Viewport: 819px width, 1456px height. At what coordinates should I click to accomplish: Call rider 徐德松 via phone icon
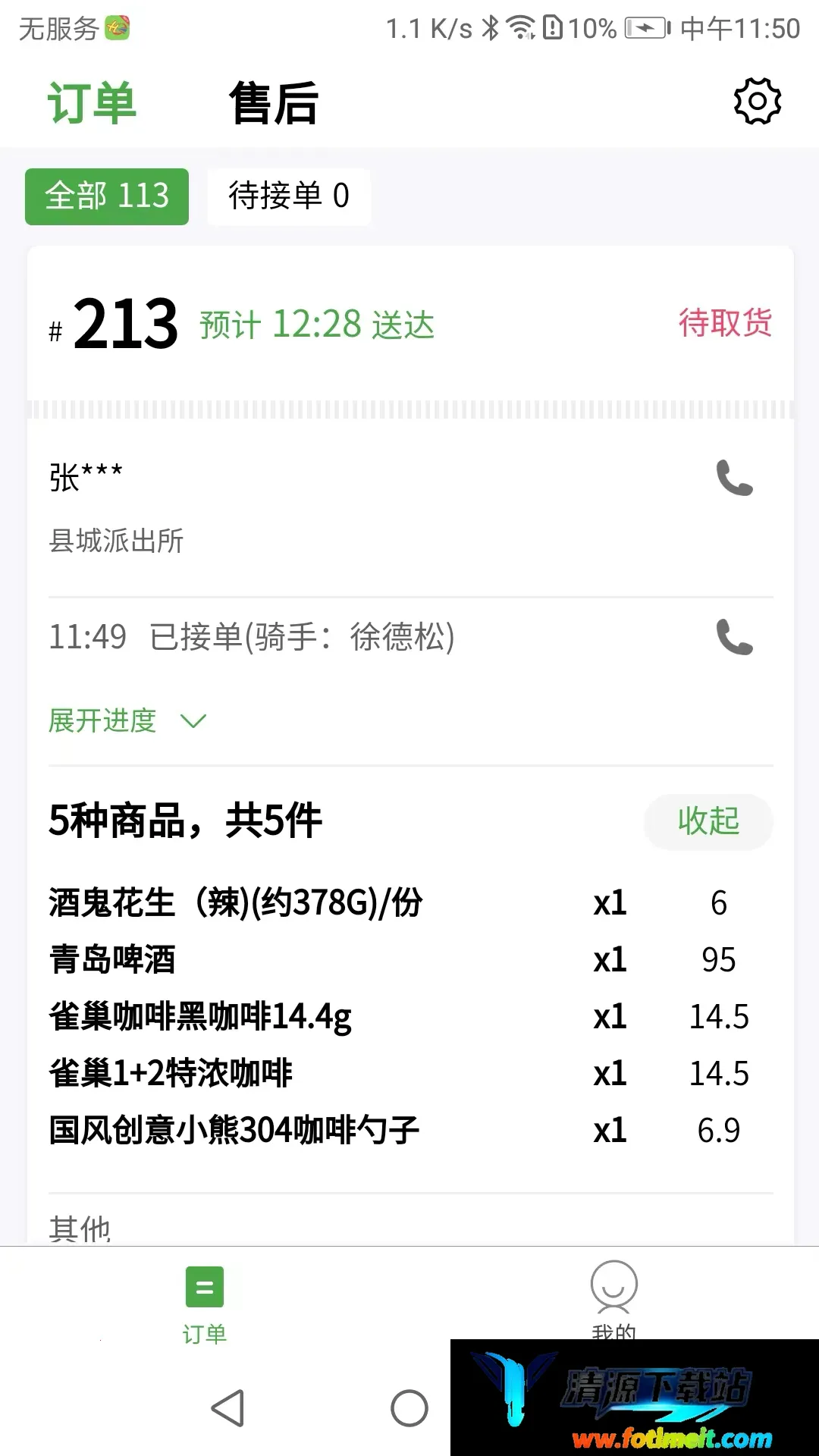click(x=735, y=637)
